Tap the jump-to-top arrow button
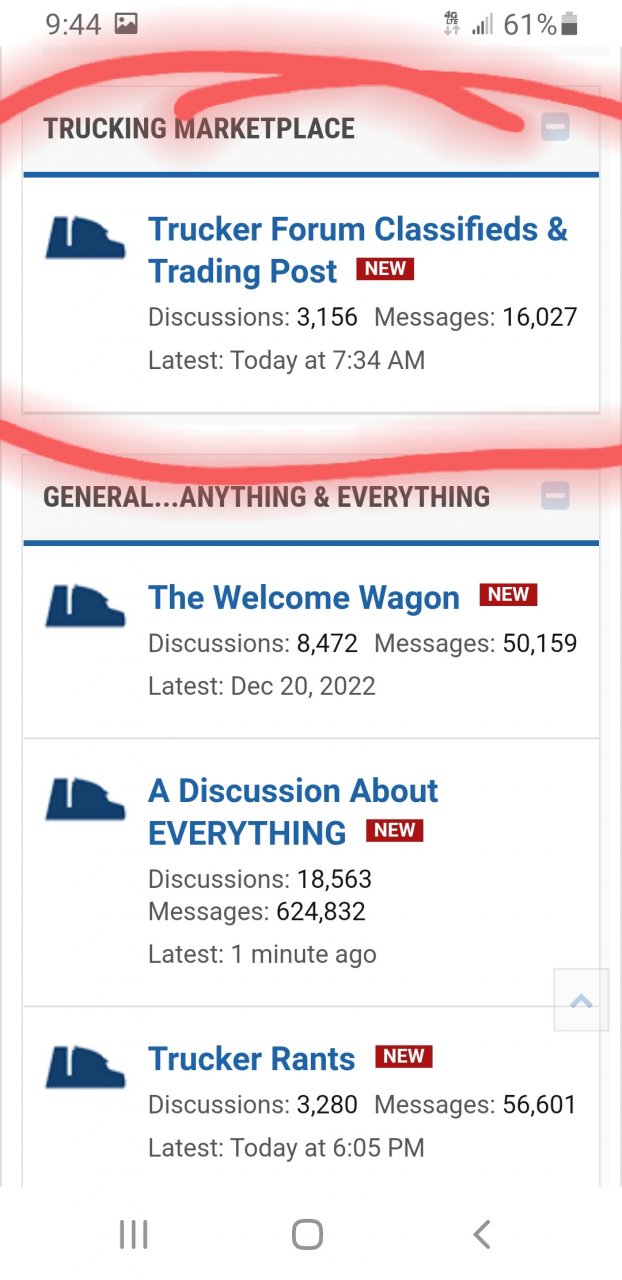 (x=581, y=1000)
